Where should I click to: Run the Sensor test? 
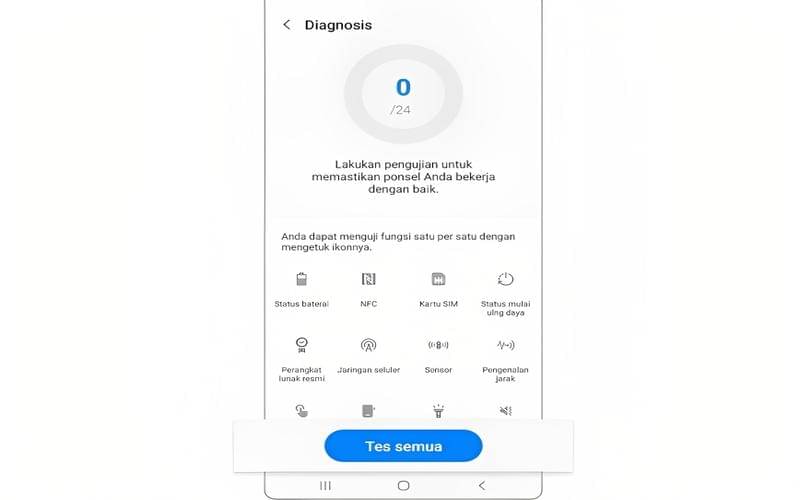pos(437,346)
